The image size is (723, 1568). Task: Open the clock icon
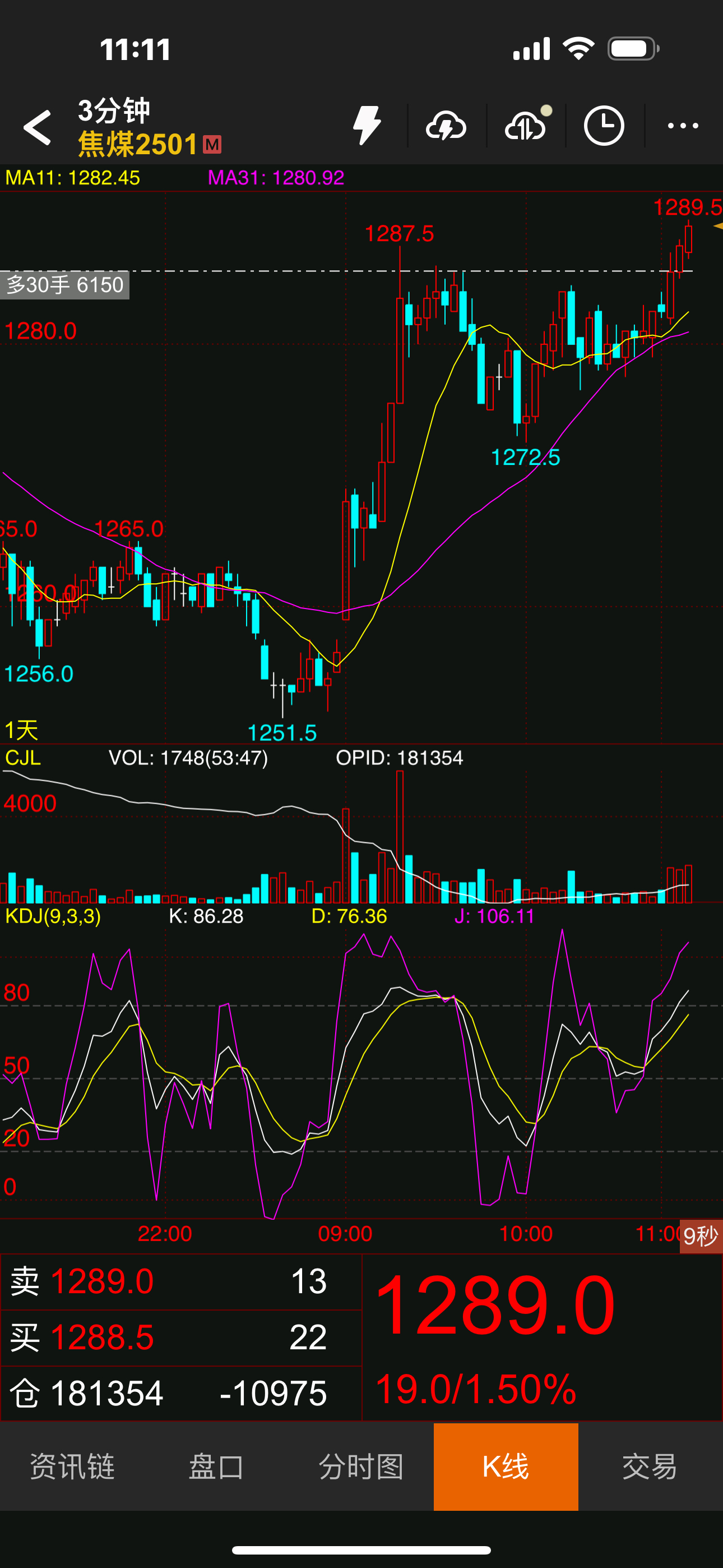point(604,126)
